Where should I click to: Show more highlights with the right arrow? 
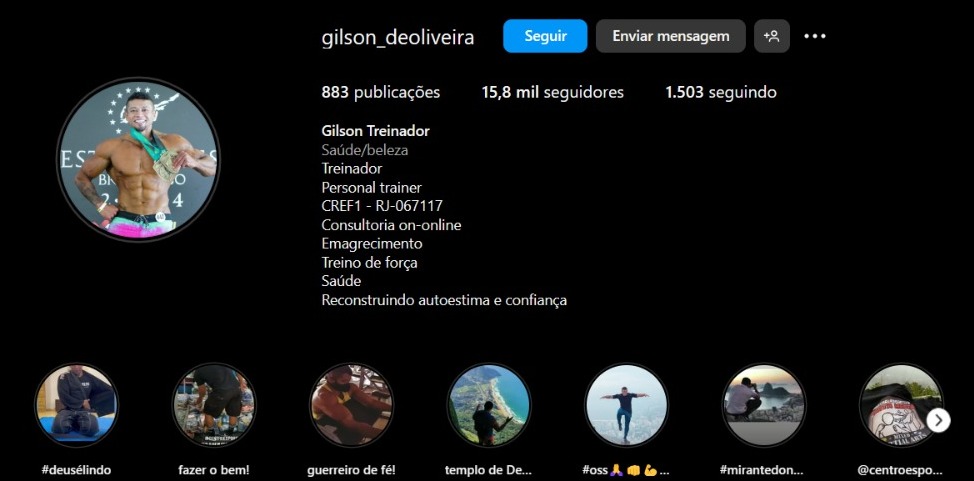(938, 420)
